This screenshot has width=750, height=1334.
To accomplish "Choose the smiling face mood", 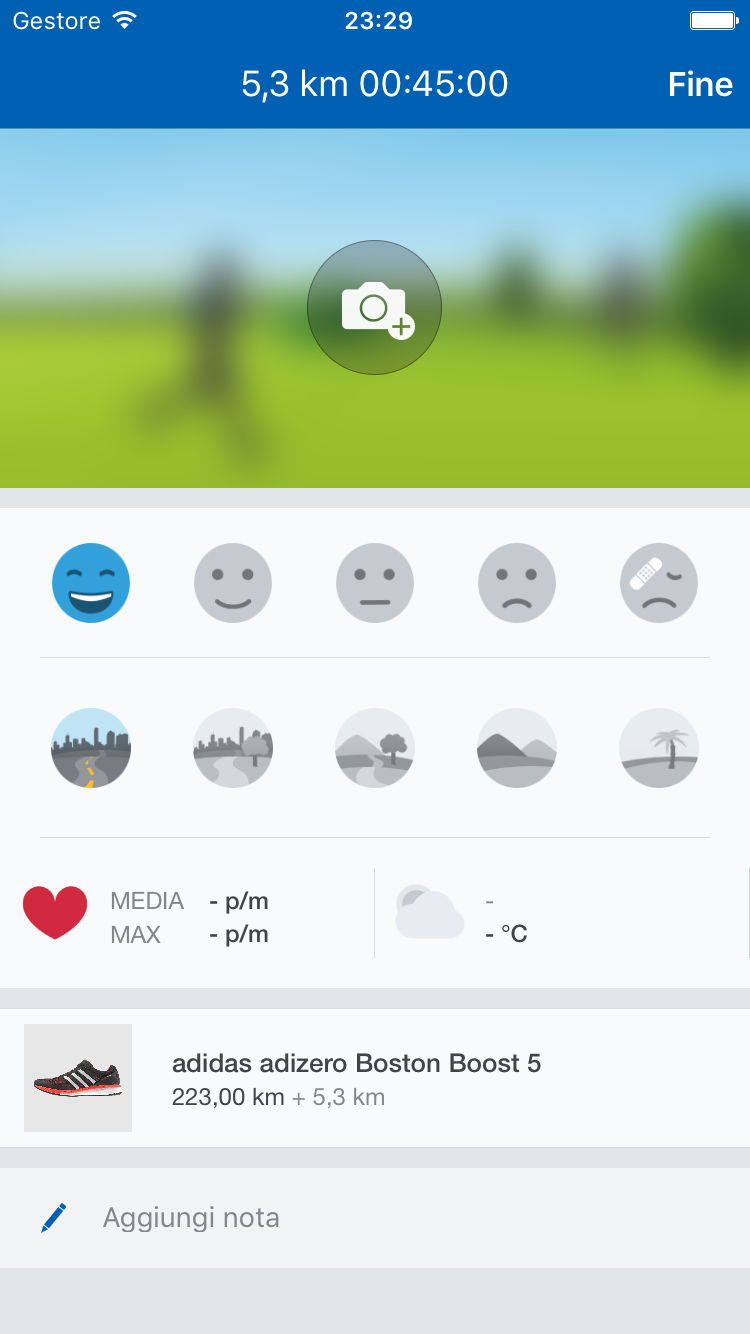I will (x=233, y=583).
